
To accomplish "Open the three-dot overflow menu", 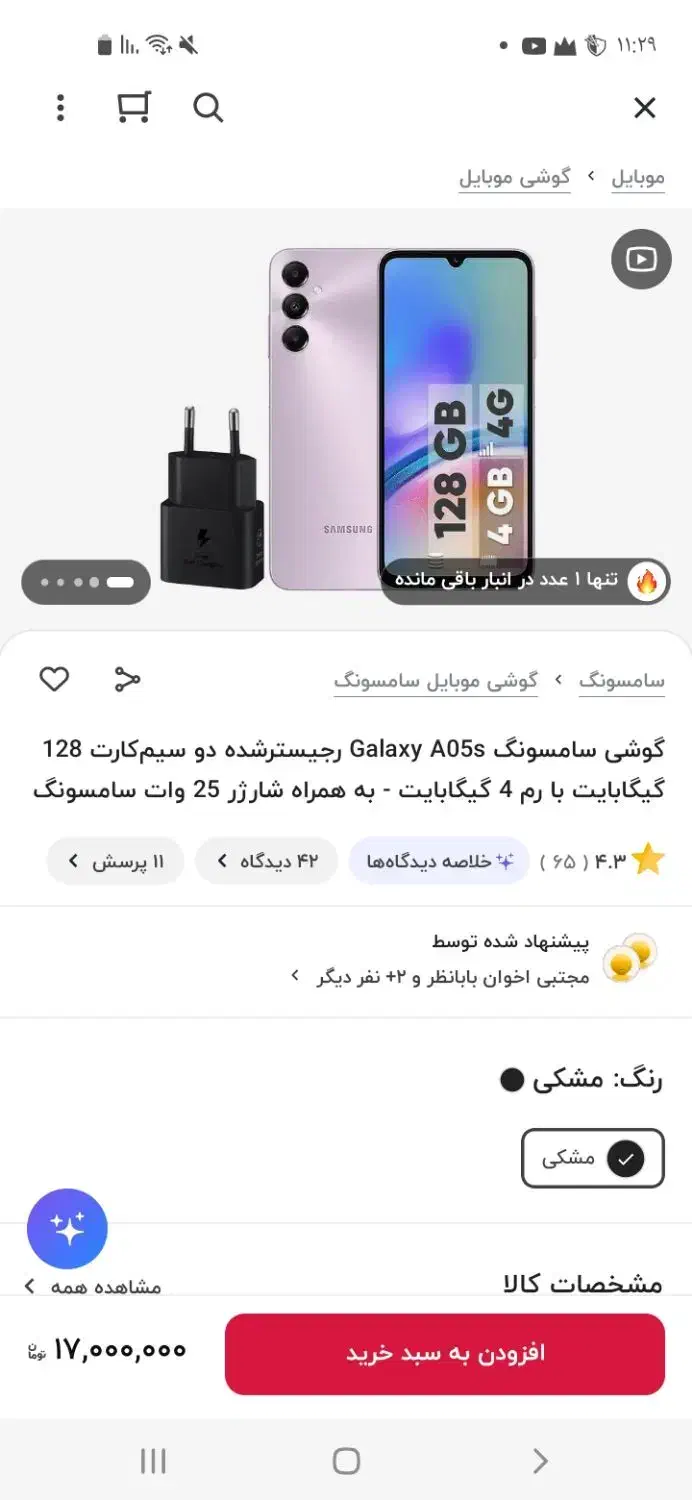I will click(60, 108).
